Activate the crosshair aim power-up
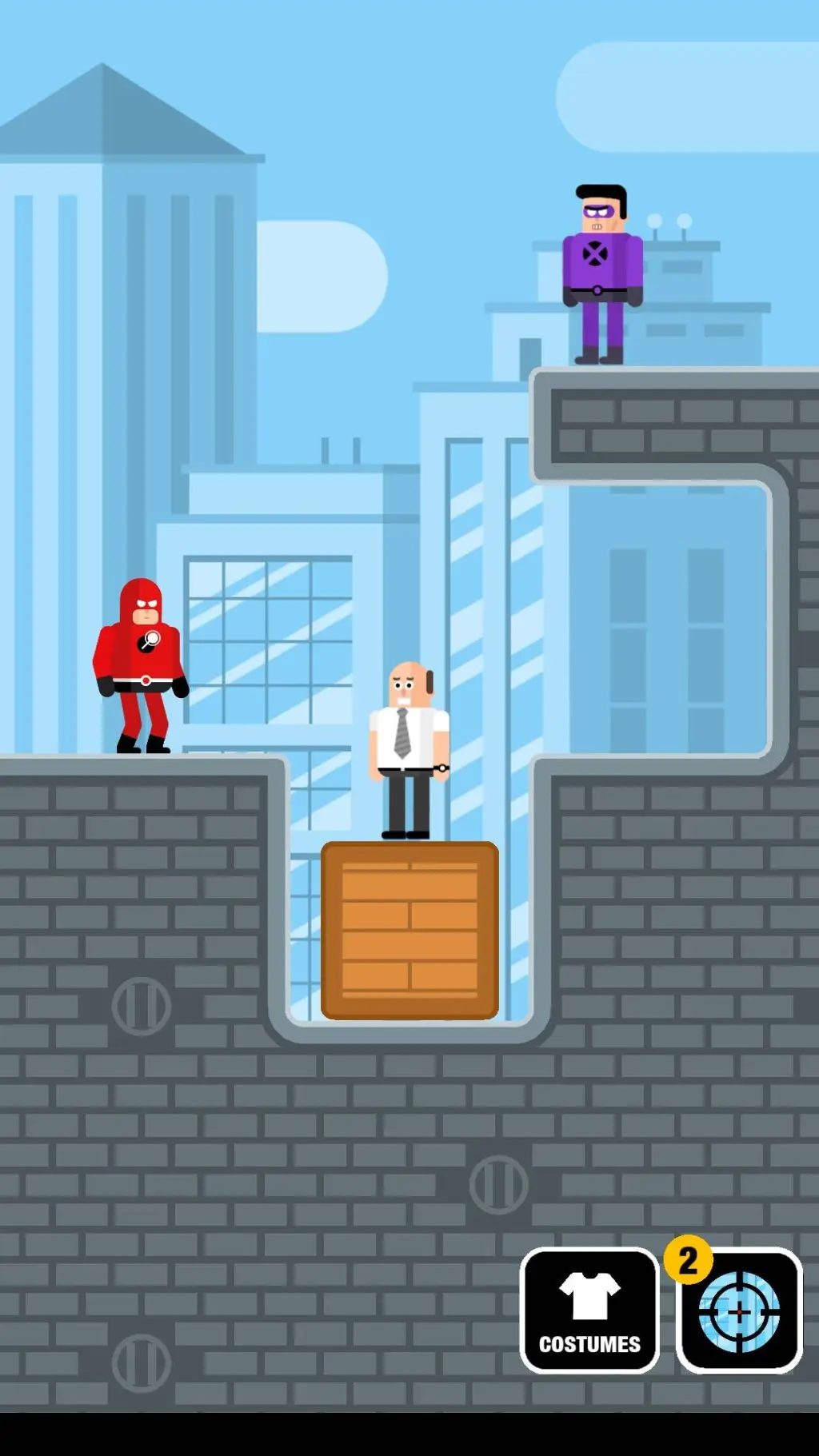 pyautogui.click(x=739, y=1313)
